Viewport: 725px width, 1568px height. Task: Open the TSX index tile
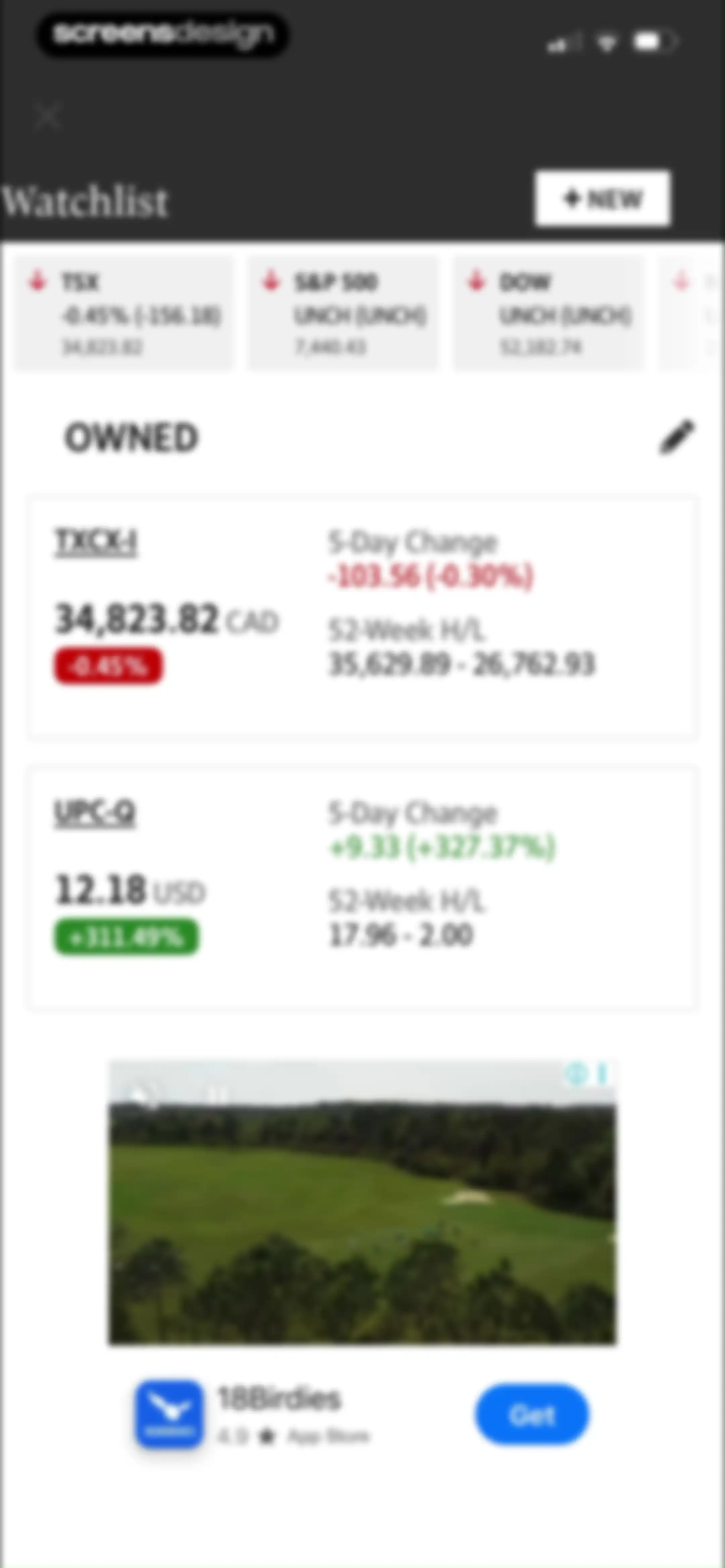[124, 313]
